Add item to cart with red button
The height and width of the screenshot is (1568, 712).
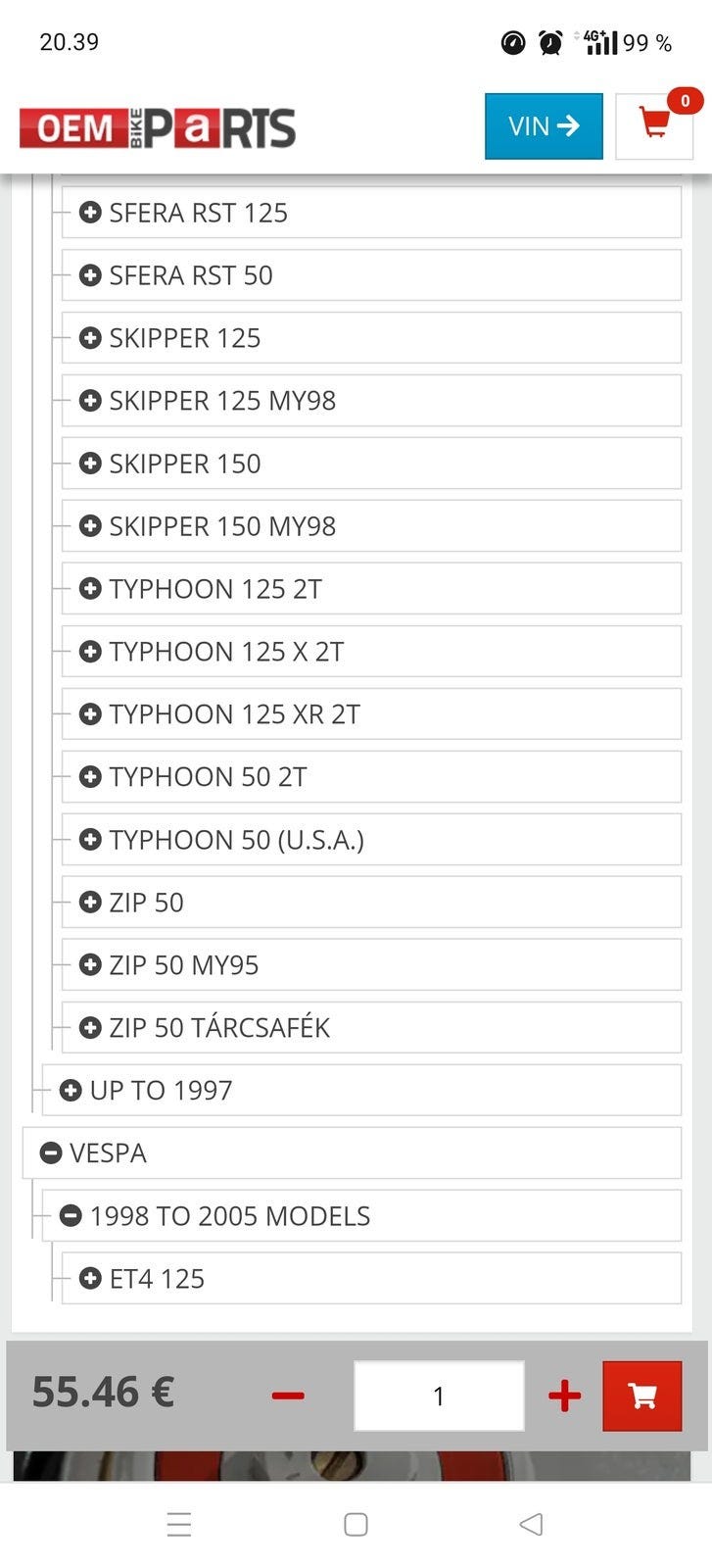tap(642, 1396)
